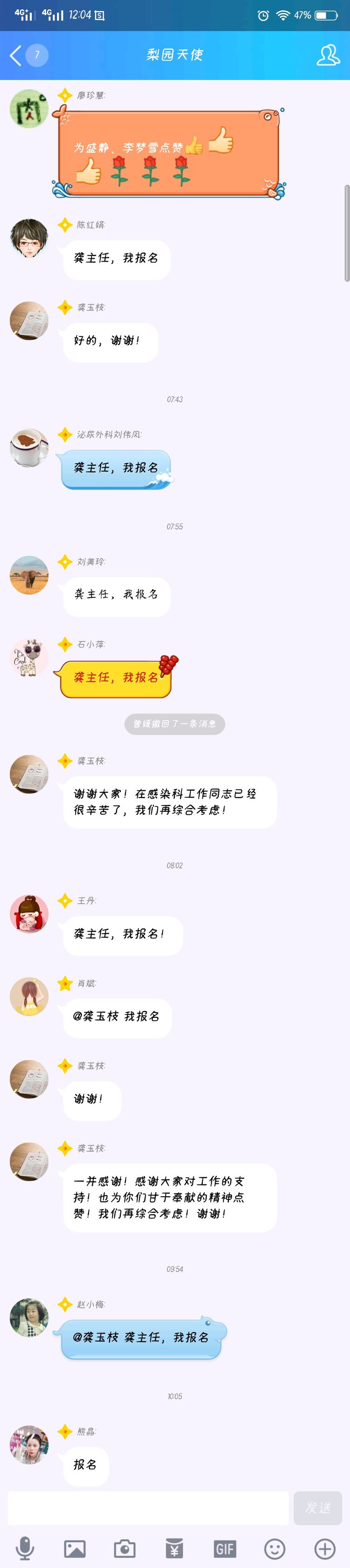Start a voice message with the microphone
Image resolution: width=350 pixels, height=1568 pixels.
[25, 1547]
